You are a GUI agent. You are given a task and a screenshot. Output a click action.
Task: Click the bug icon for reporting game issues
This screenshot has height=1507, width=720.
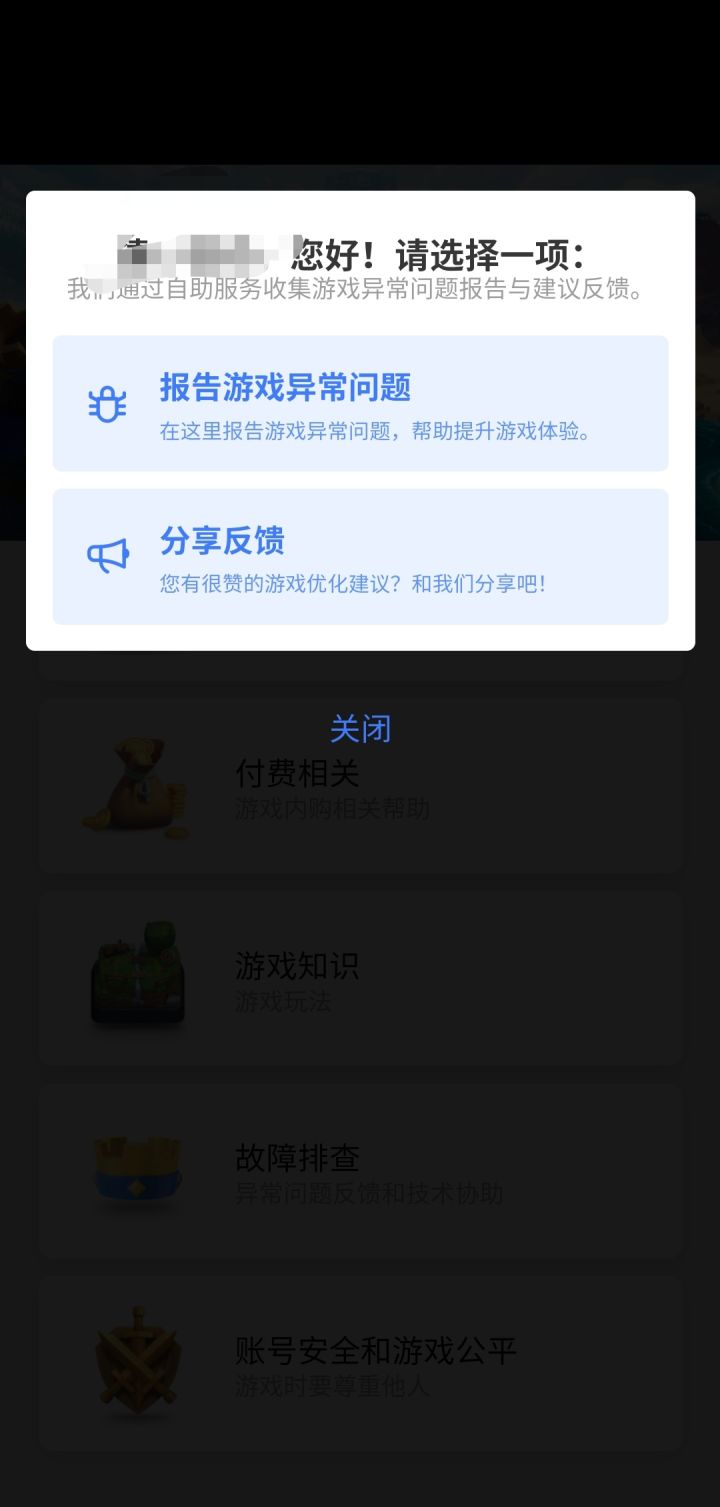coord(106,403)
